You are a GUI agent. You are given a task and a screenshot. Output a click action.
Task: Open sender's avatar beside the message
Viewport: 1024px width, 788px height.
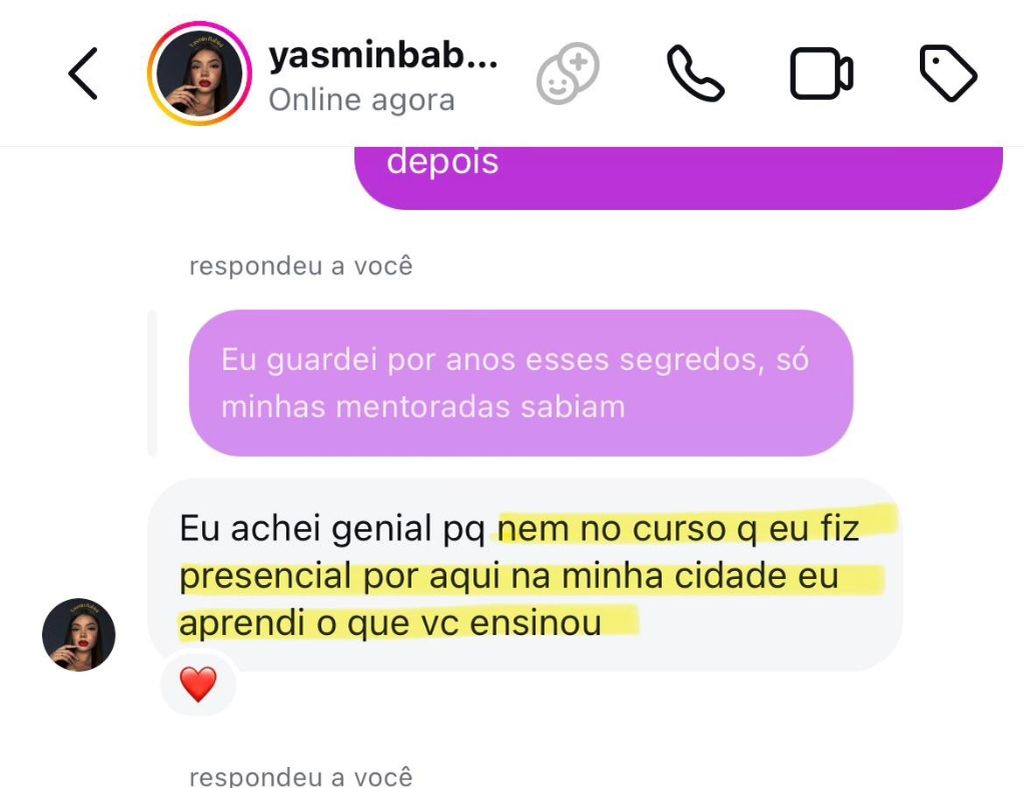tap(78, 635)
